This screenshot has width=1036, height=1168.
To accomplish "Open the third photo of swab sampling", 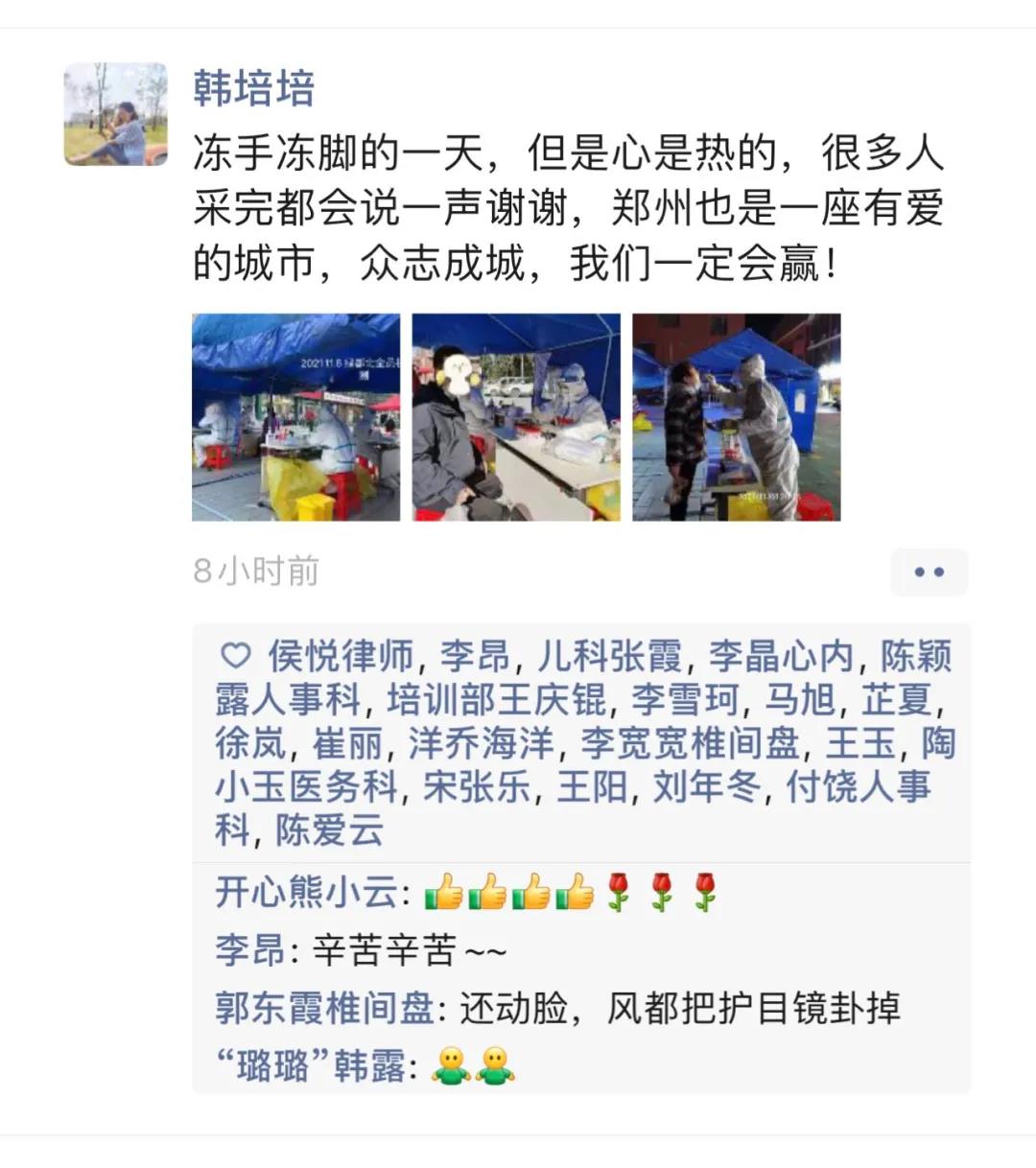I will tap(736, 417).
